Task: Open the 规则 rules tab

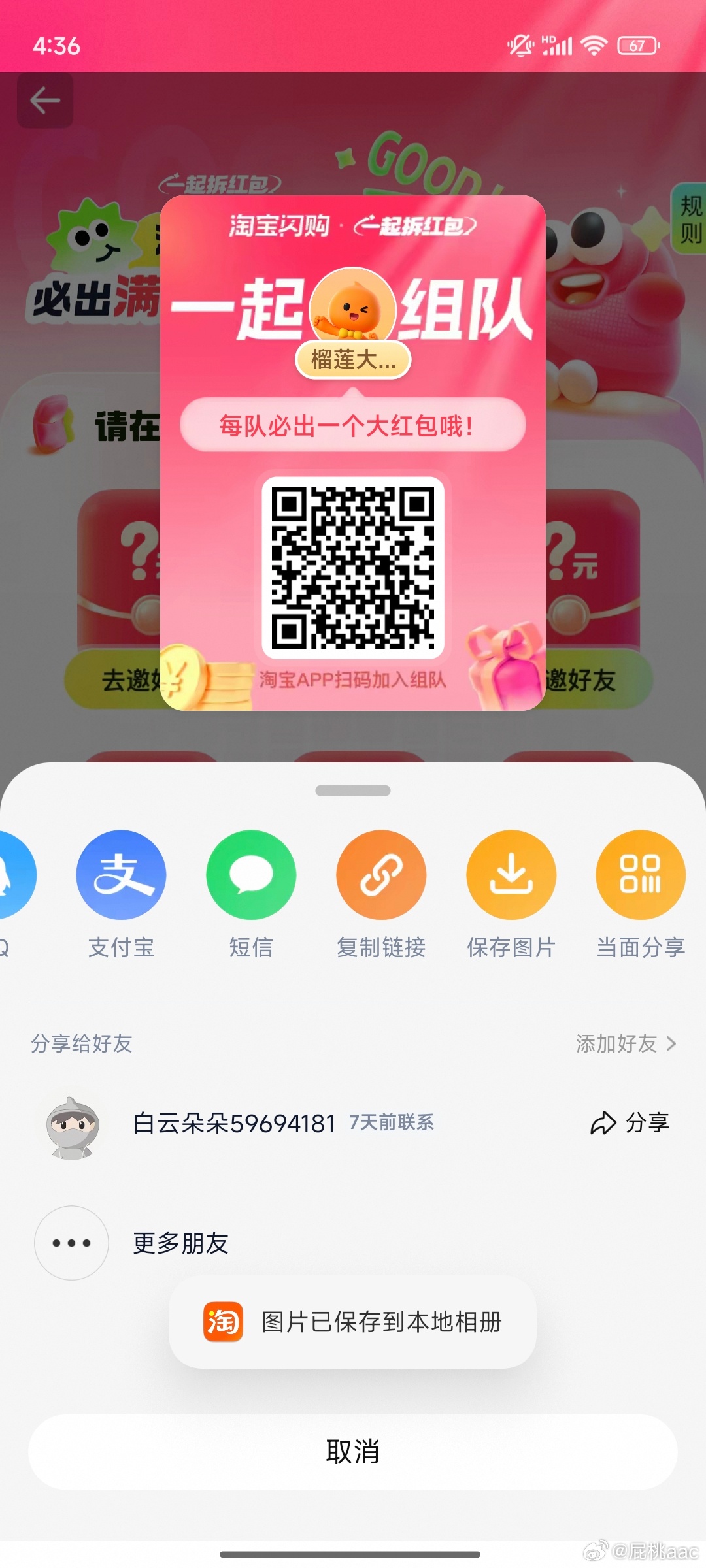Action: point(690,219)
